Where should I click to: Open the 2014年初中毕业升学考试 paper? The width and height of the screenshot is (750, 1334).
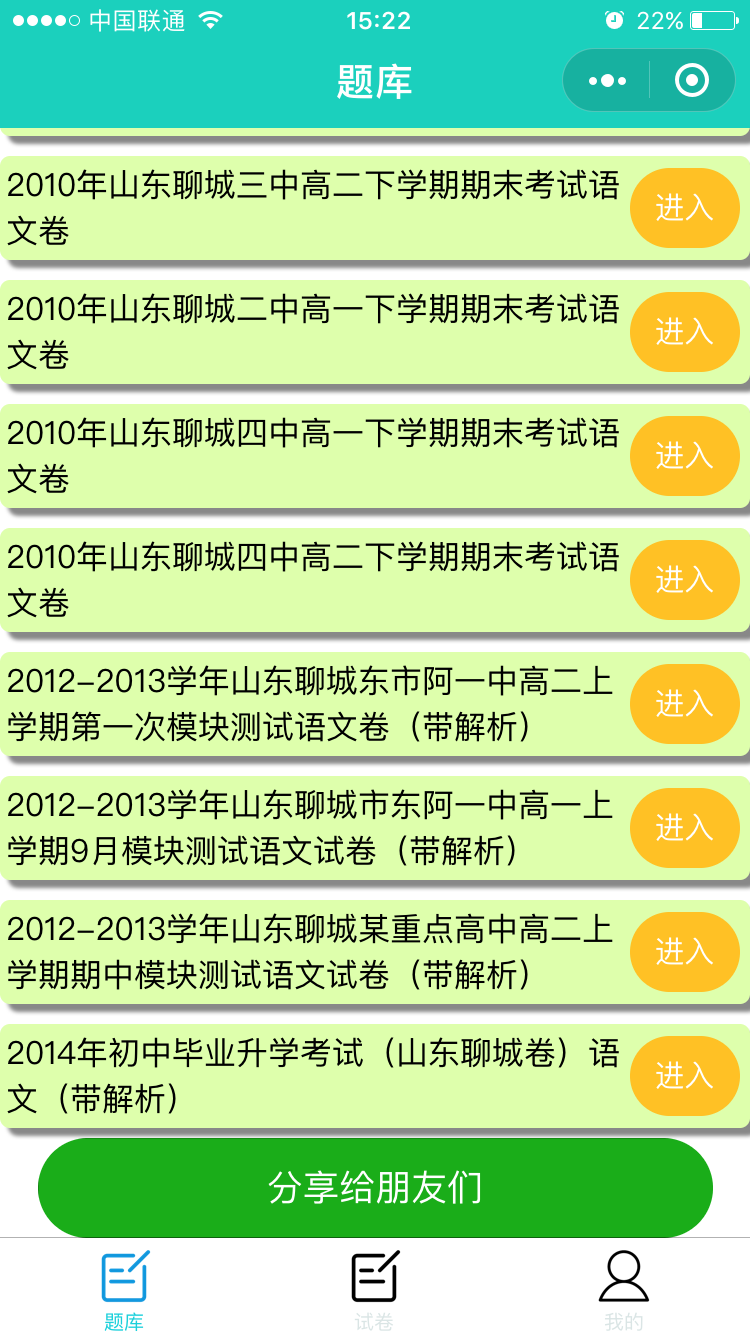click(684, 1075)
